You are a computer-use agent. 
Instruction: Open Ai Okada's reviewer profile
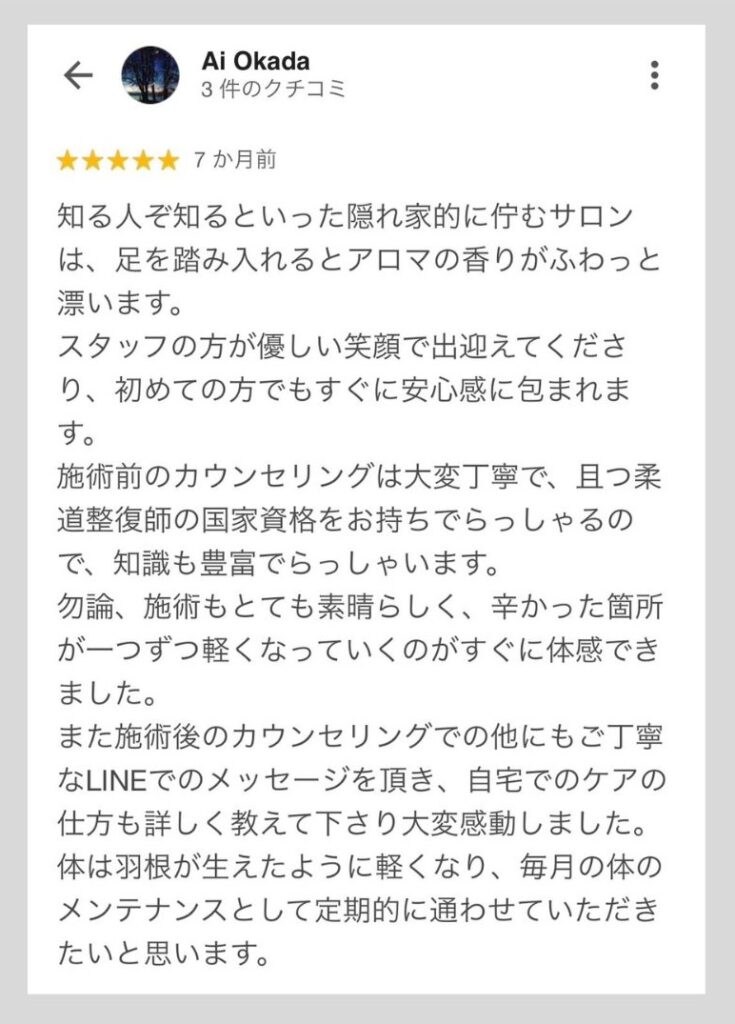[x=255, y=62]
